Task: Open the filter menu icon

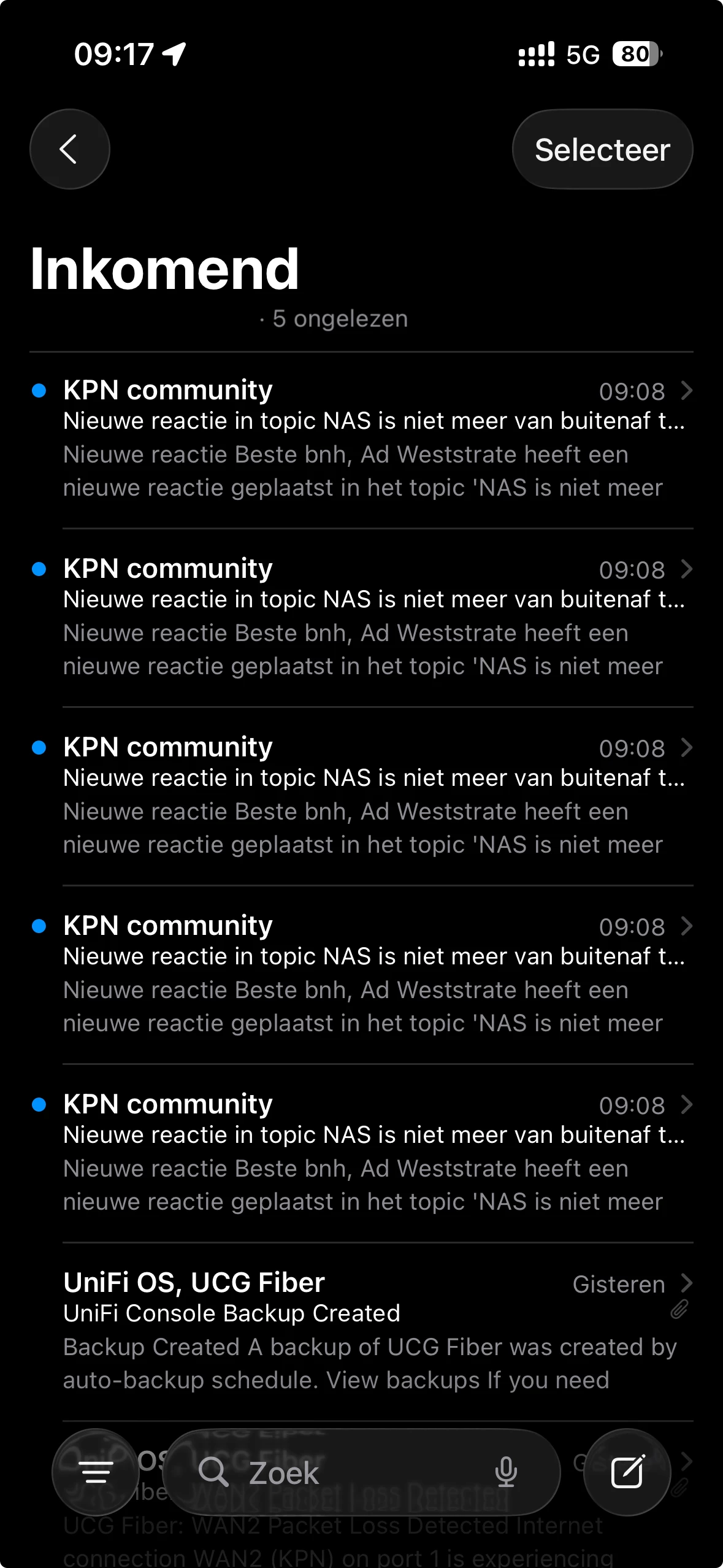Action: pyautogui.click(x=96, y=1472)
